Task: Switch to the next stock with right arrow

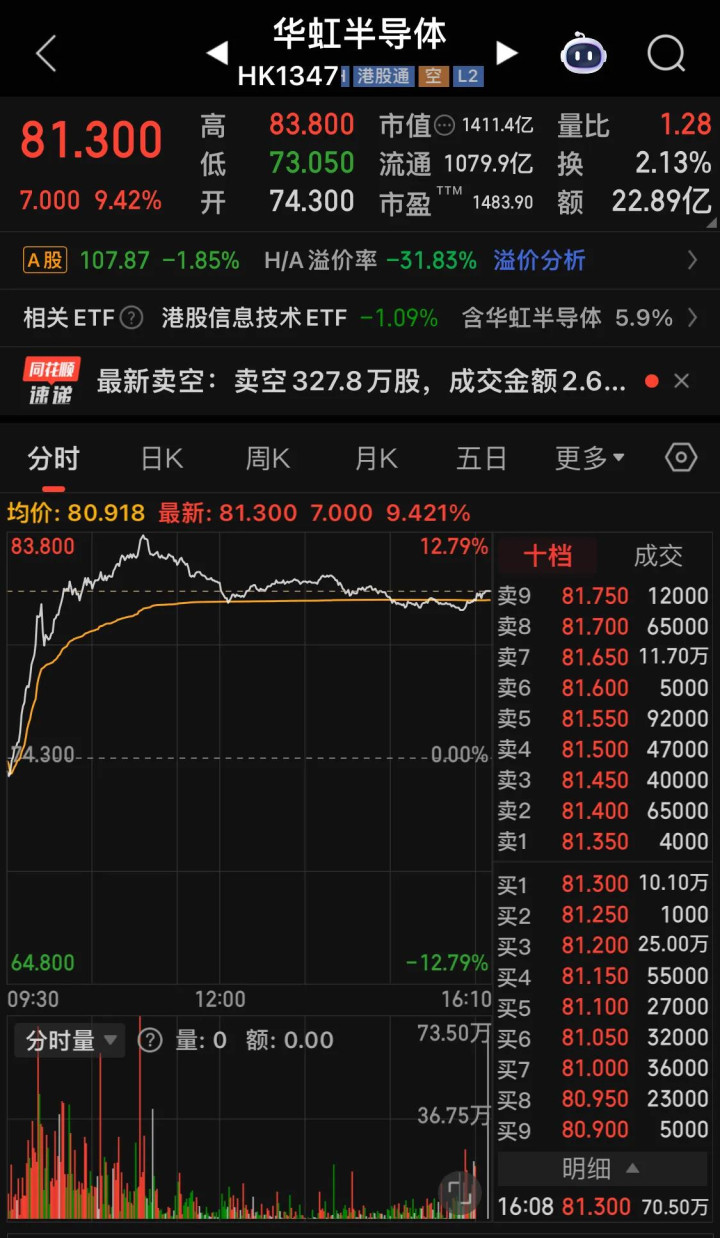Action: 507,53
